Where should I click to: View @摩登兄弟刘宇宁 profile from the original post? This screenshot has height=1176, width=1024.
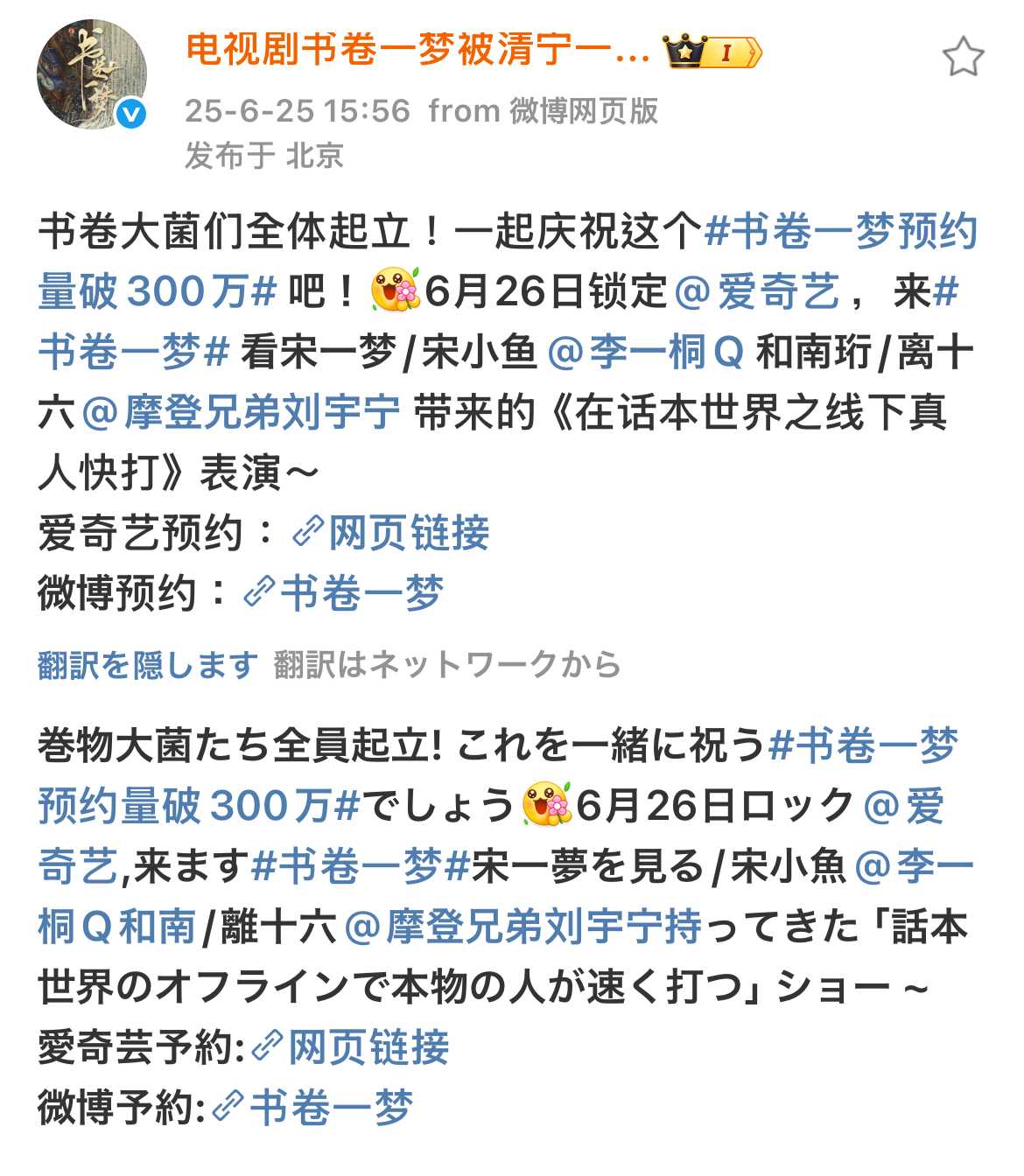(x=242, y=412)
